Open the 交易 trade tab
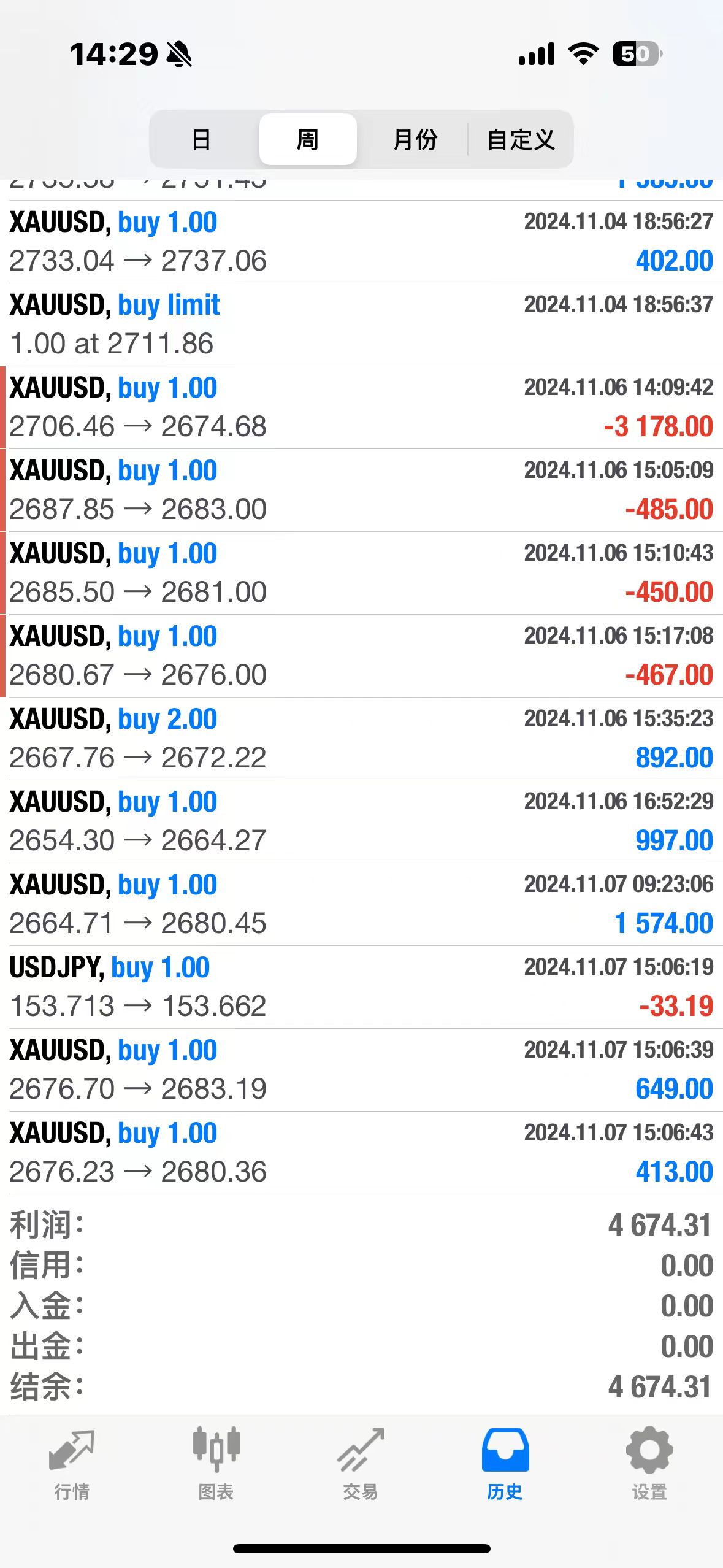Image resolution: width=723 pixels, height=1568 pixels. click(361, 1463)
